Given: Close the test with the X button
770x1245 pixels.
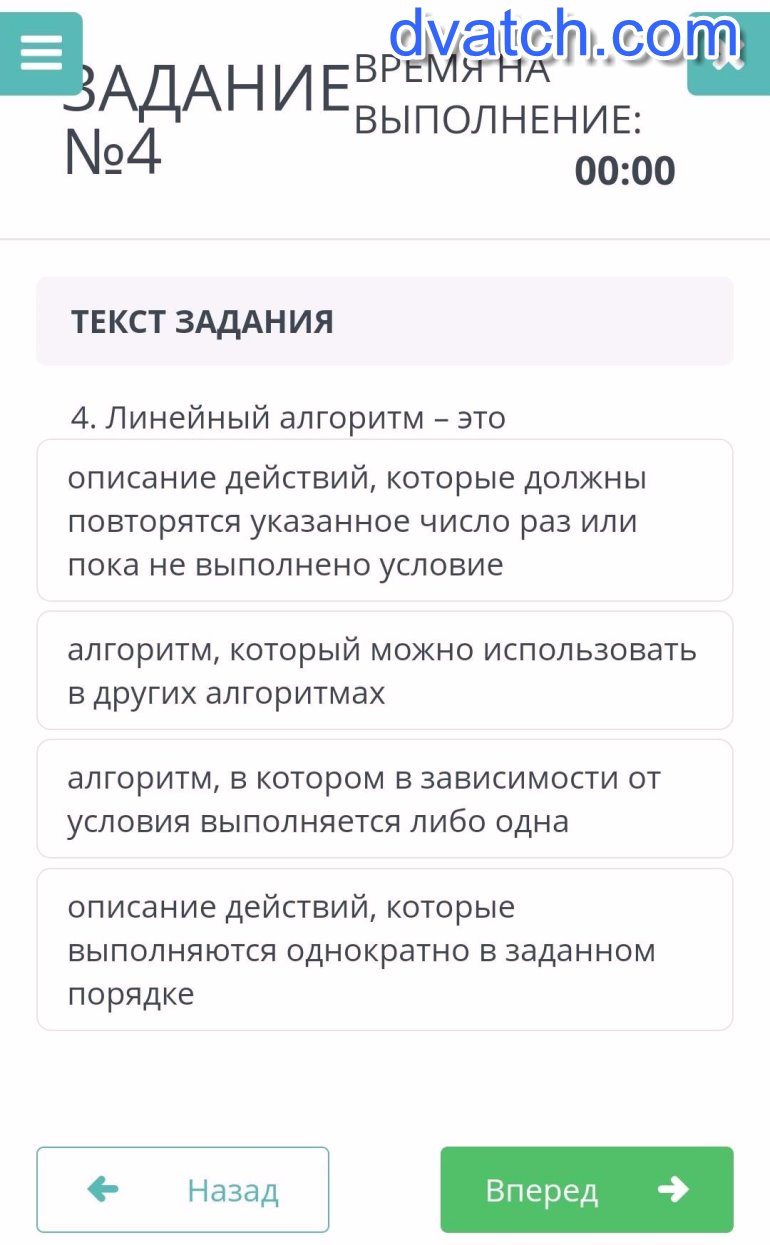Looking at the screenshot, I should coord(727,55).
